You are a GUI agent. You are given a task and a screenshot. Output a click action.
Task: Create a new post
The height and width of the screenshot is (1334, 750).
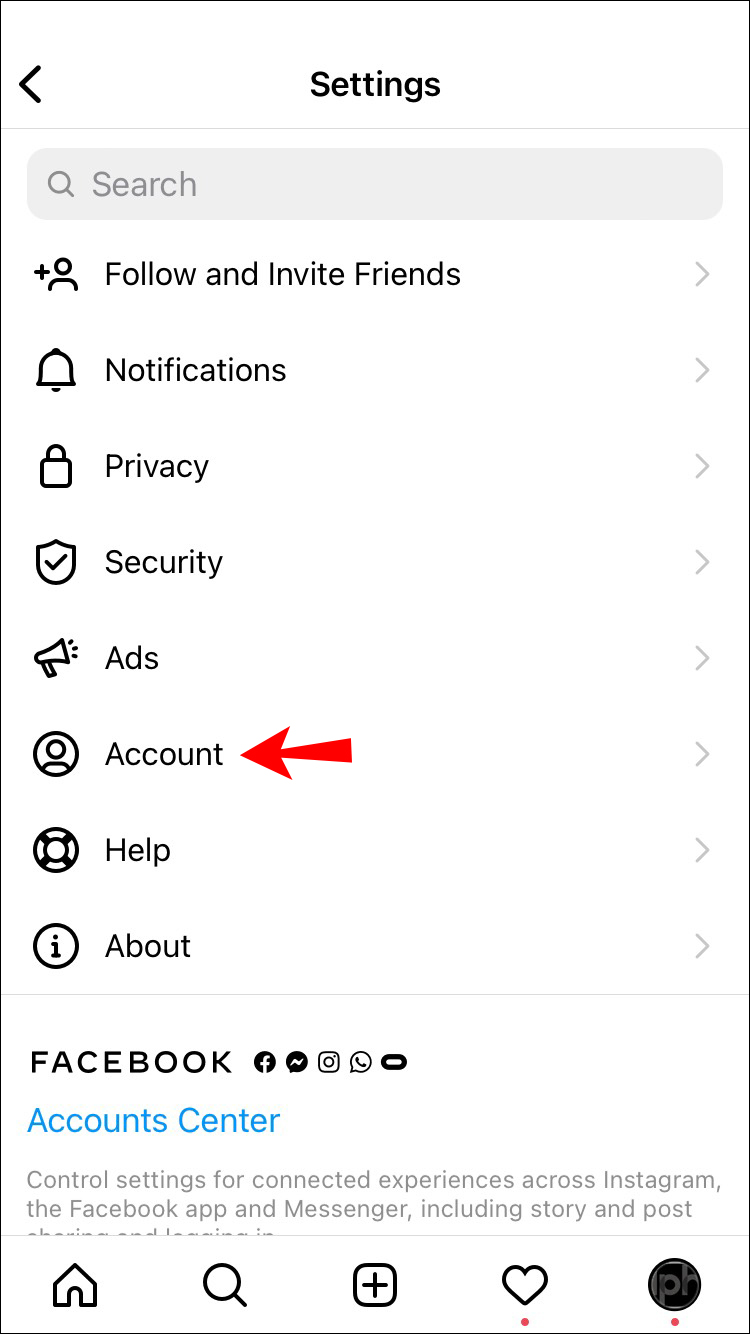pos(375,1284)
